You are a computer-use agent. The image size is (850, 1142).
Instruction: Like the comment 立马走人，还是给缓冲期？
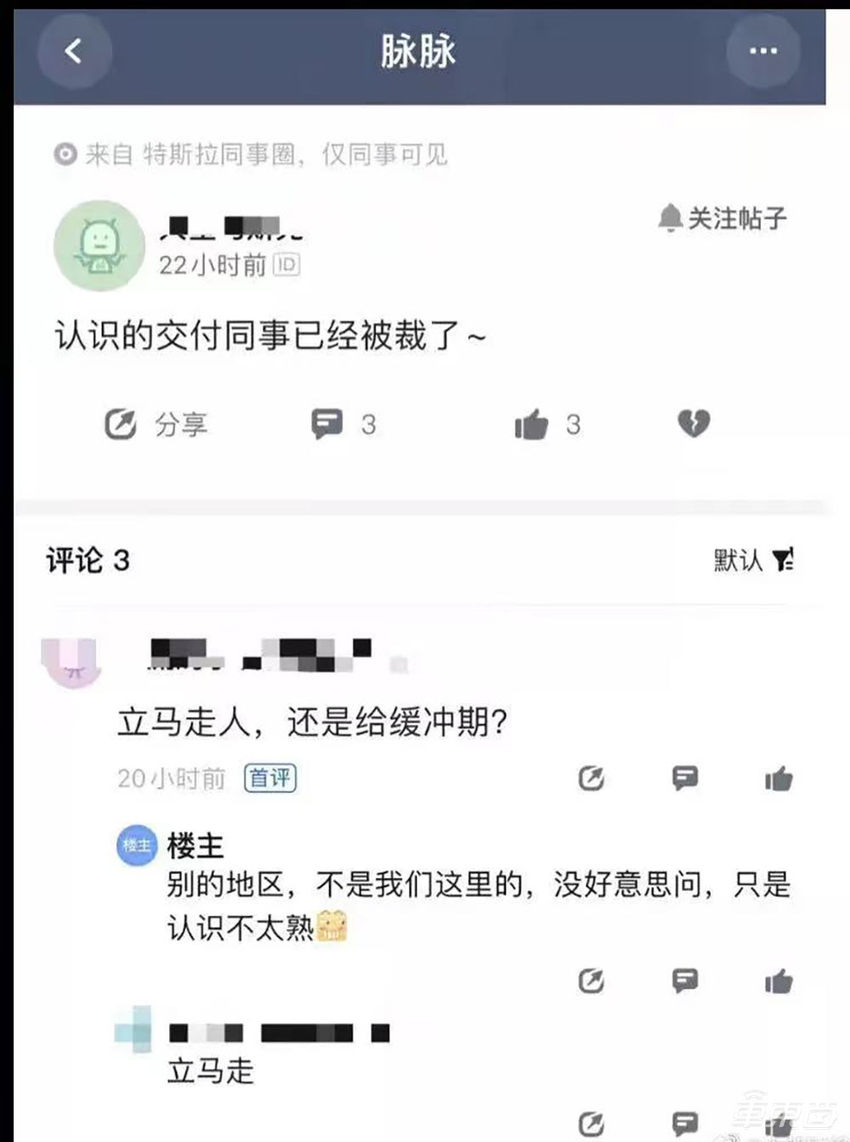pos(779,778)
